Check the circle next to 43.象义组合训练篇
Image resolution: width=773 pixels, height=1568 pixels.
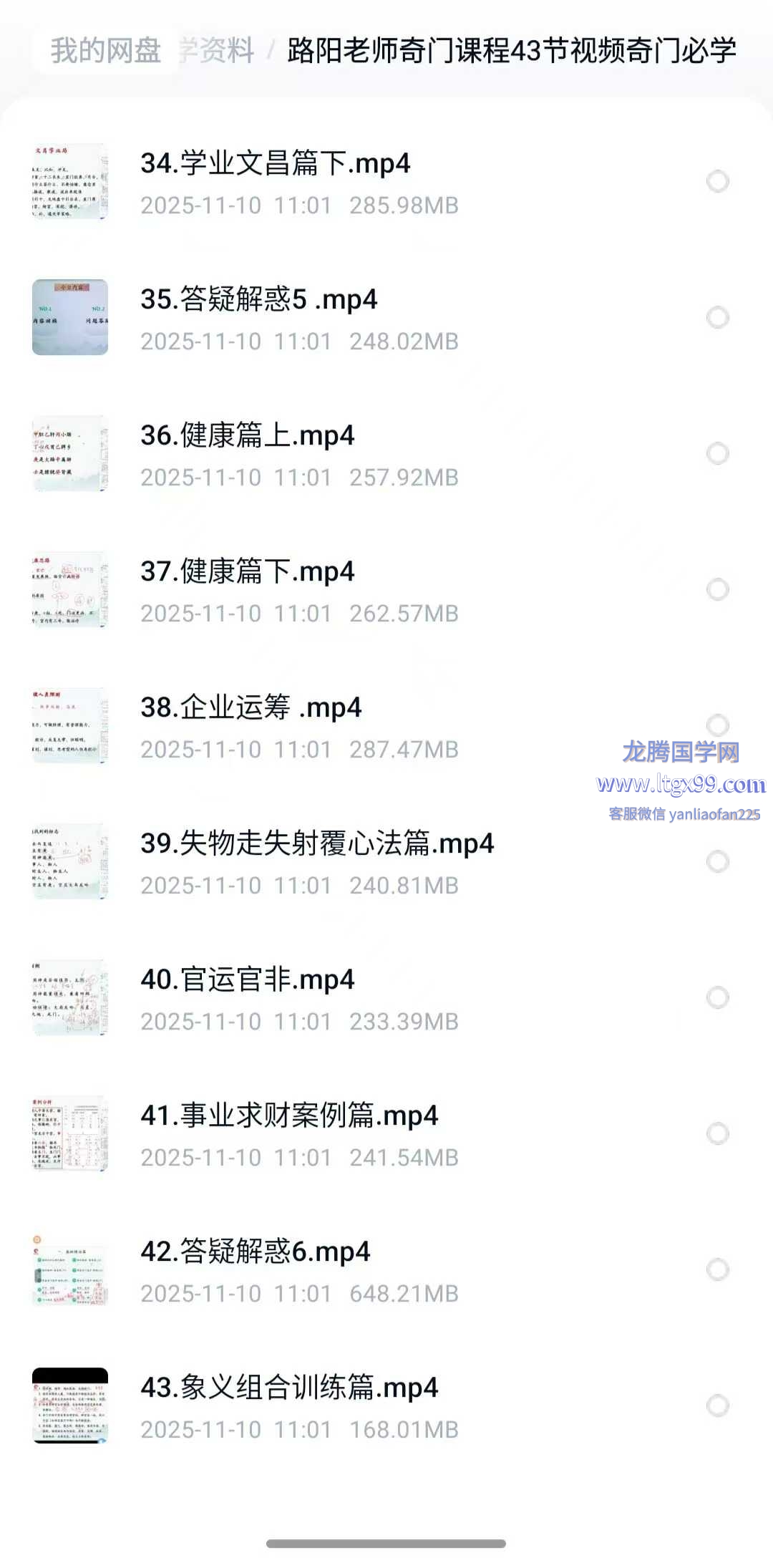(x=718, y=1405)
